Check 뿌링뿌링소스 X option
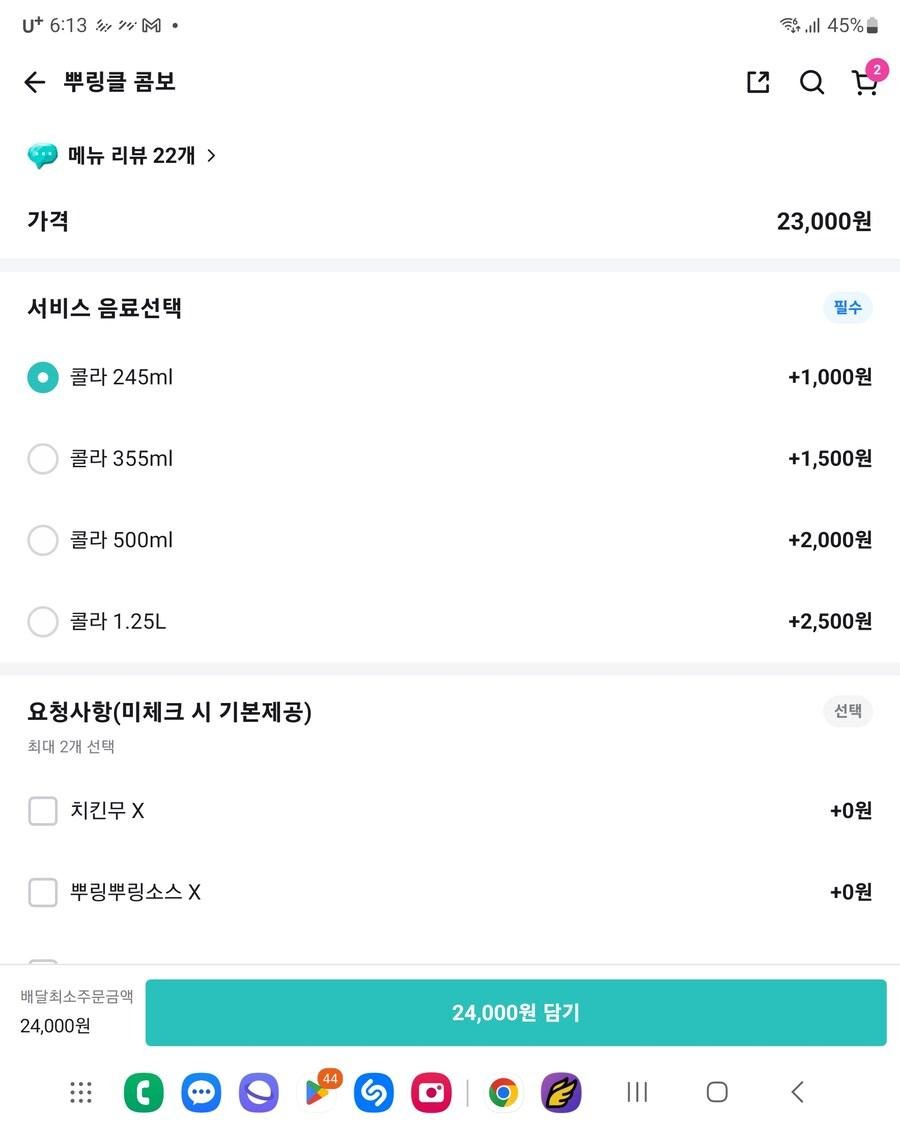Image resolution: width=900 pixels, height=1124 pixels. [42, 892]
